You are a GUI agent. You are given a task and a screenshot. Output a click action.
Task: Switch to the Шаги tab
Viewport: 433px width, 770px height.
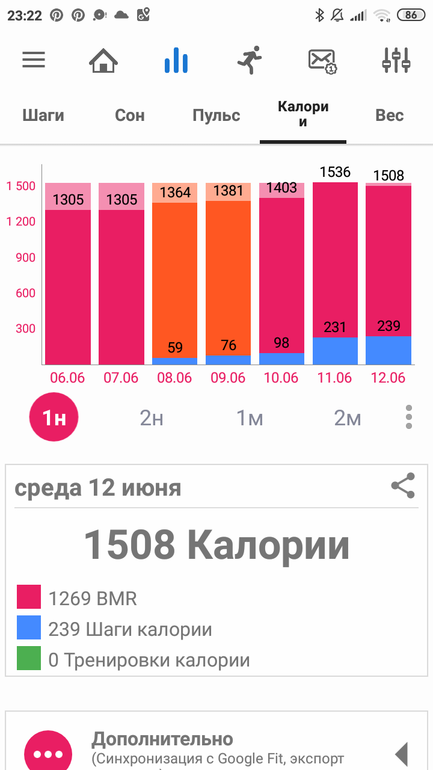point(43,115)
